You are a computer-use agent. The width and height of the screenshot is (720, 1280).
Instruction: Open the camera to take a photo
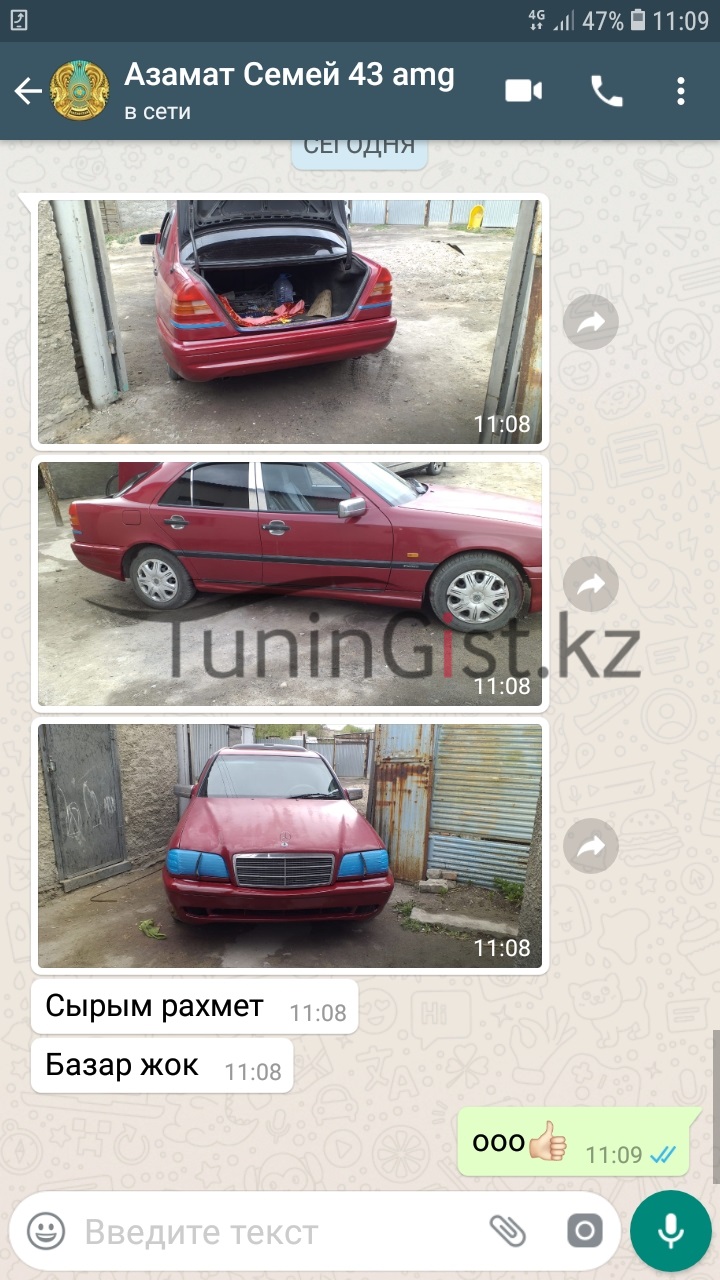585,1231
